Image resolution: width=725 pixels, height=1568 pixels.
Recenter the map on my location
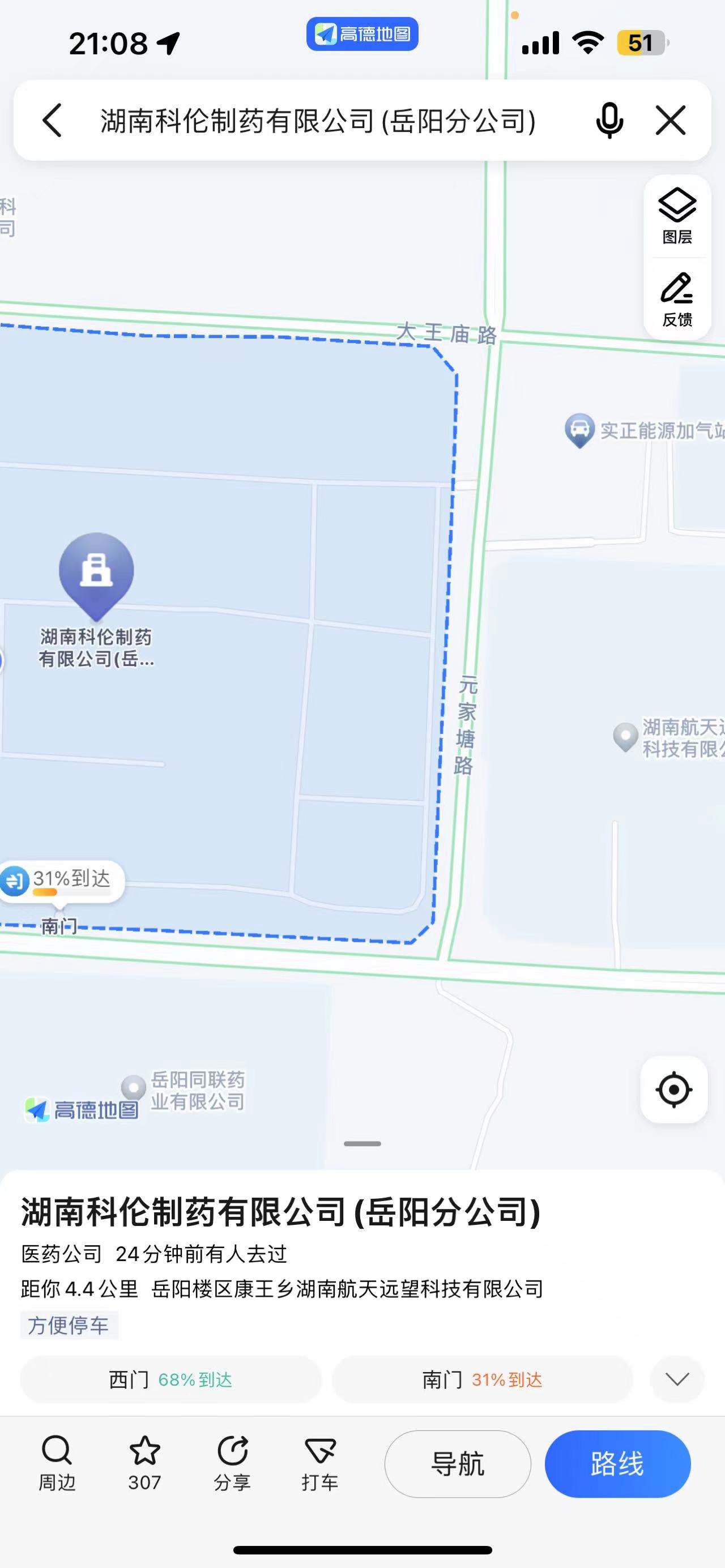point(673,1090)
